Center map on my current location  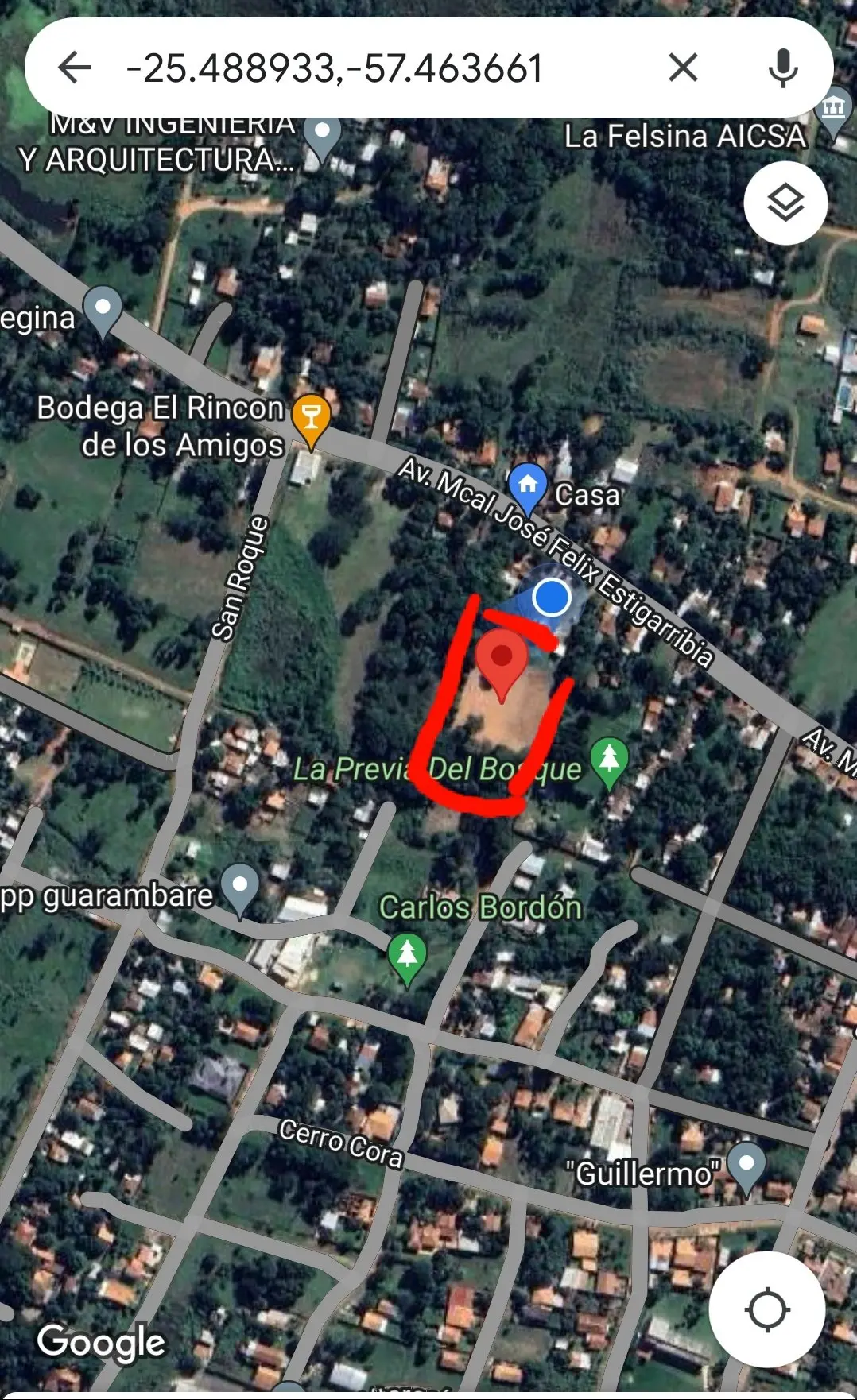[x=766, y=1309]
